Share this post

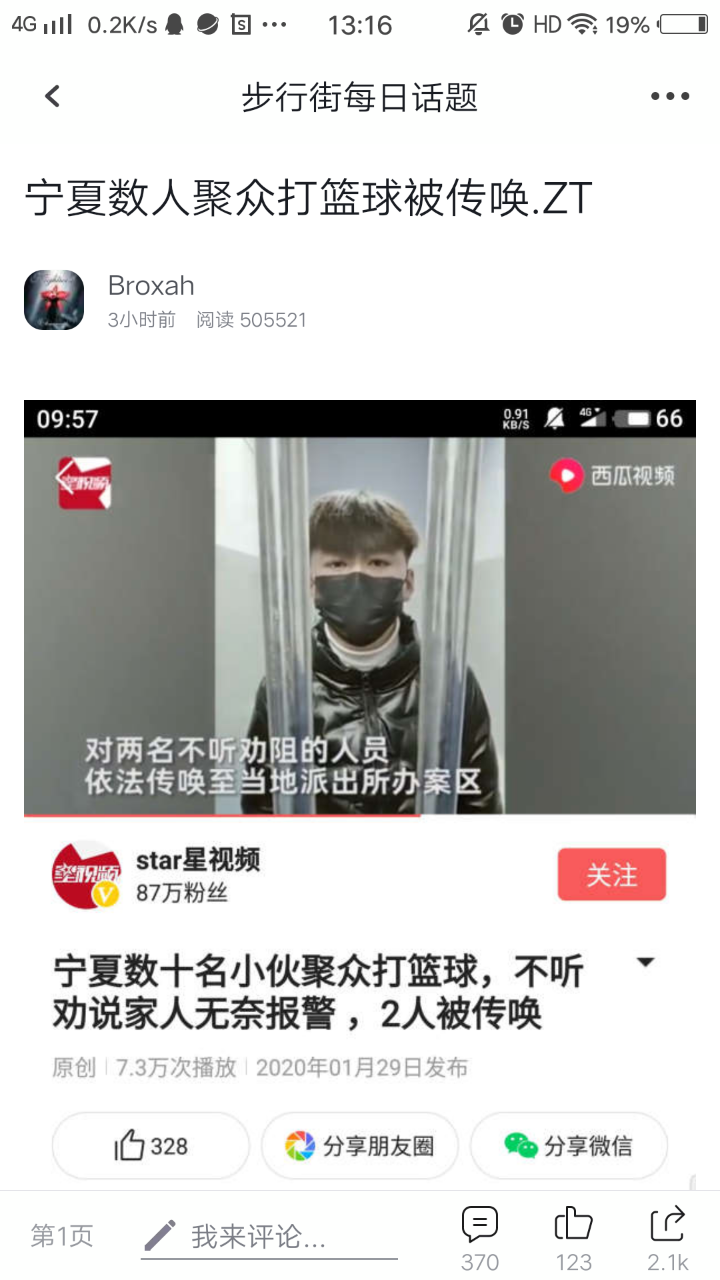[x=667, y=1237]
